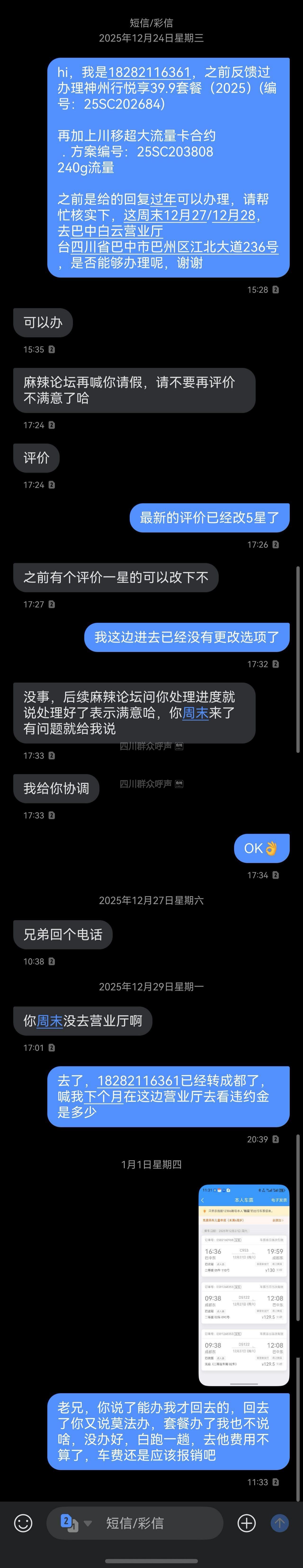Image resolution: width=303 pixels, height=1568 pixels.
Task: Tap the phone number link in the first message
Action: 149,72
